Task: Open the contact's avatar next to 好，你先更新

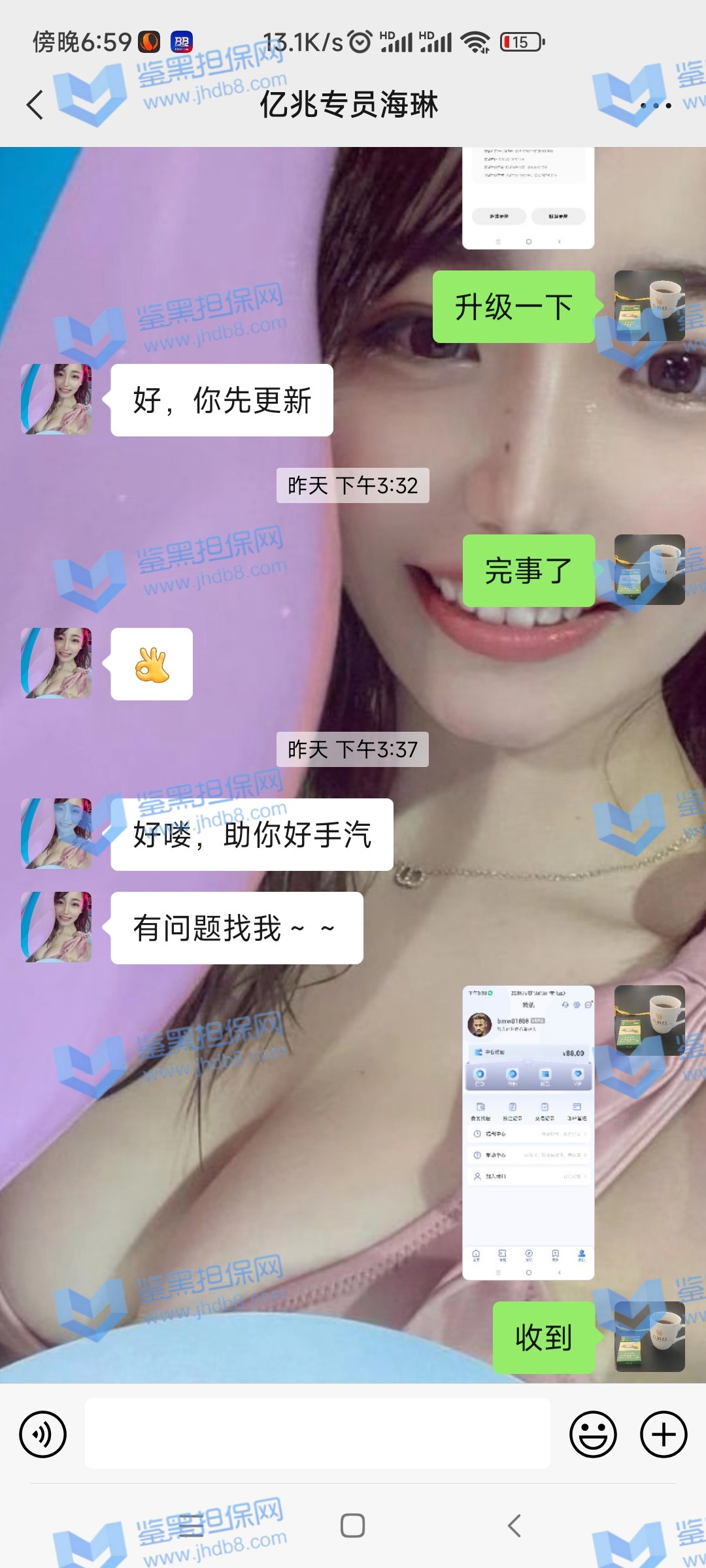Action: point(56,399)
